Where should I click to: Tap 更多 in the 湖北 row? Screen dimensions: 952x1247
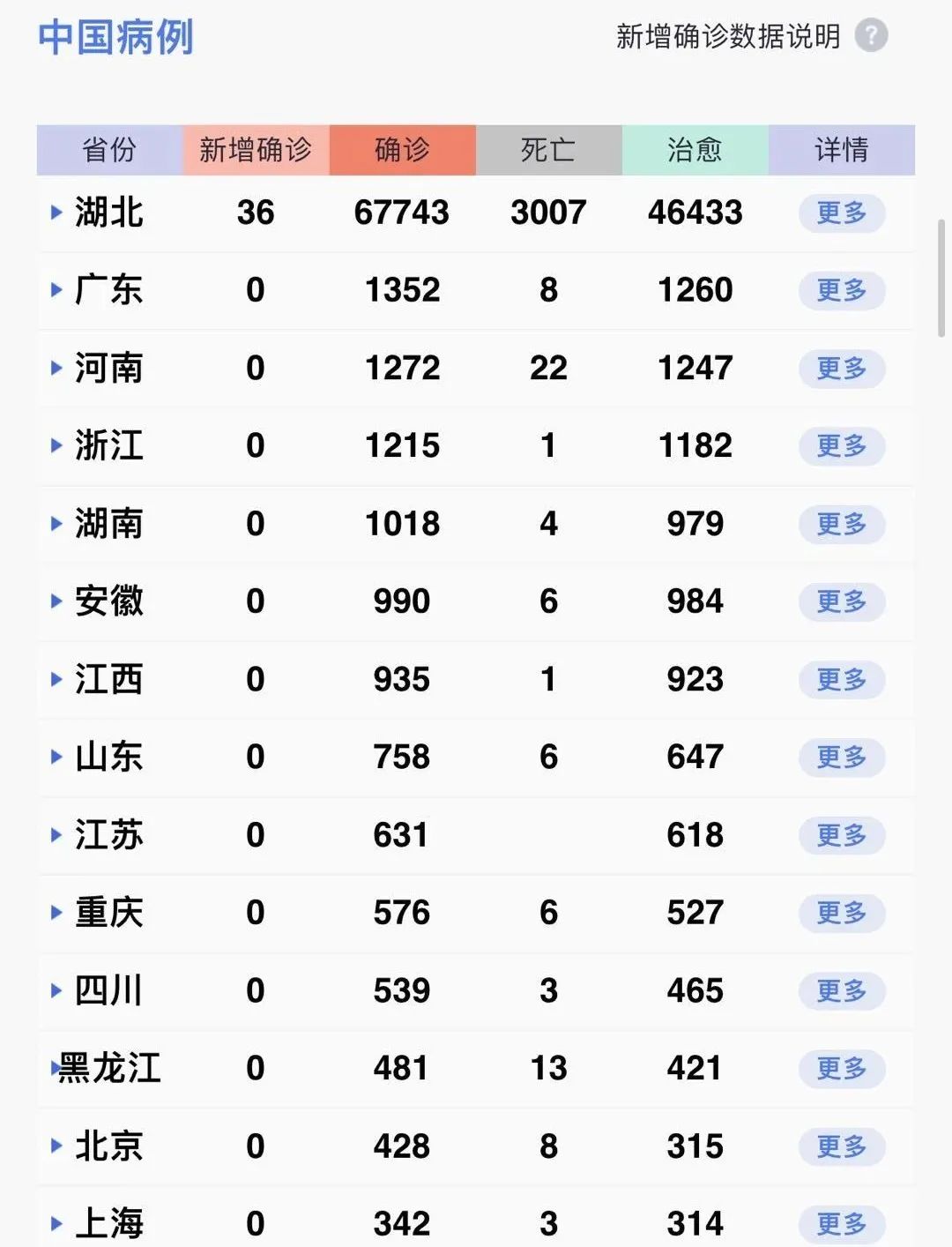(x=842, y=213)
